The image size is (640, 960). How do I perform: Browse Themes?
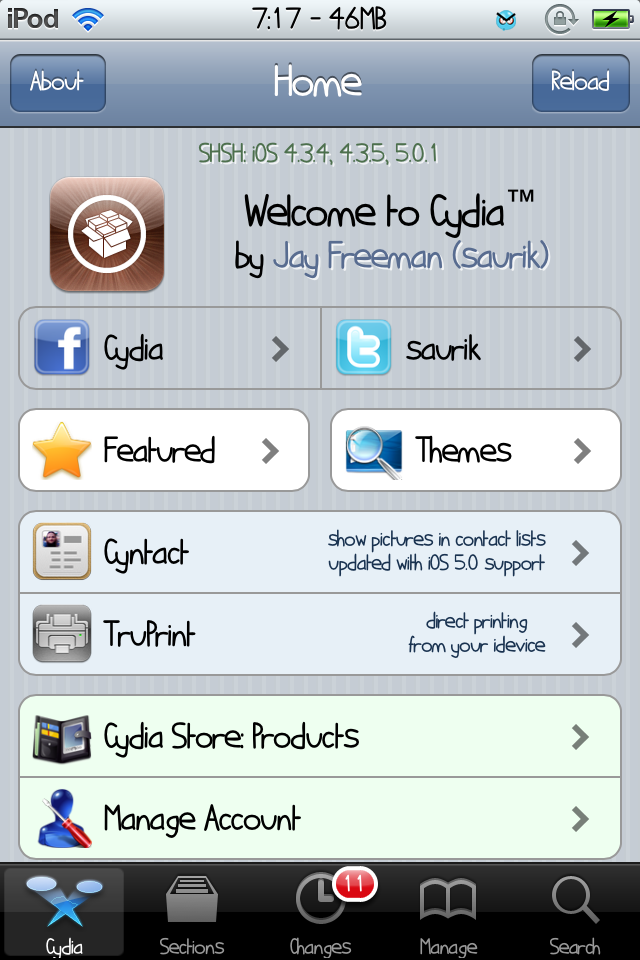pos(476,450)
